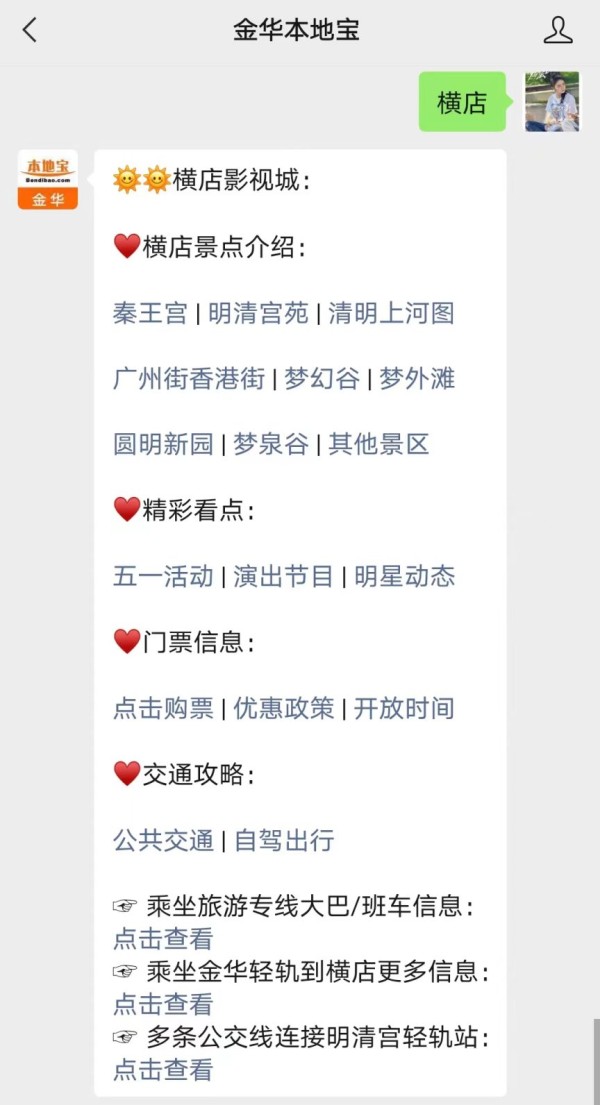This screenshot has height=1105, width=600.
Task: Open 广州街香港街 attraction link
Action: click(x=189, y=378)
